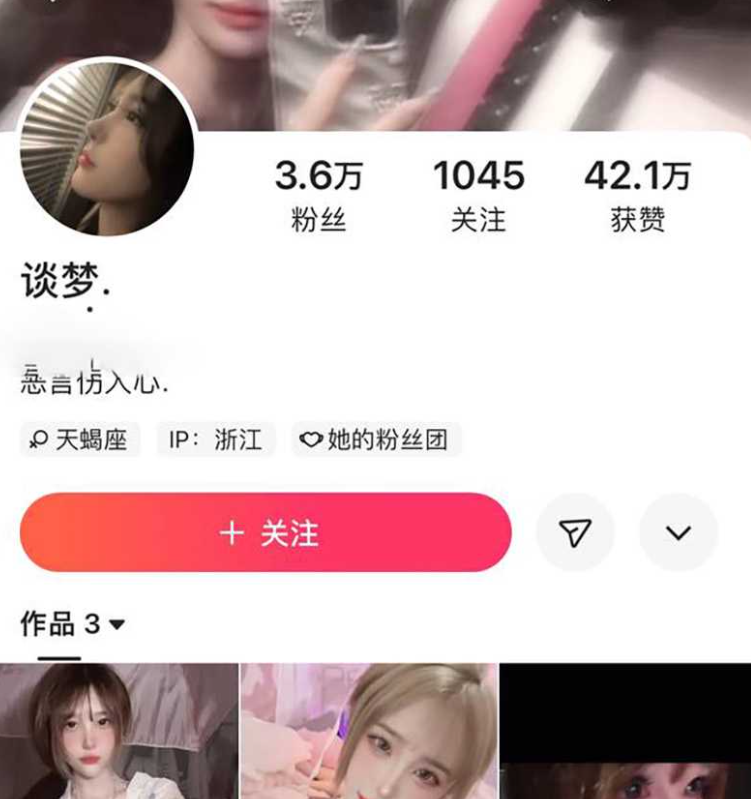
Task: View the 1045 关注 following list
Action: 478,197
